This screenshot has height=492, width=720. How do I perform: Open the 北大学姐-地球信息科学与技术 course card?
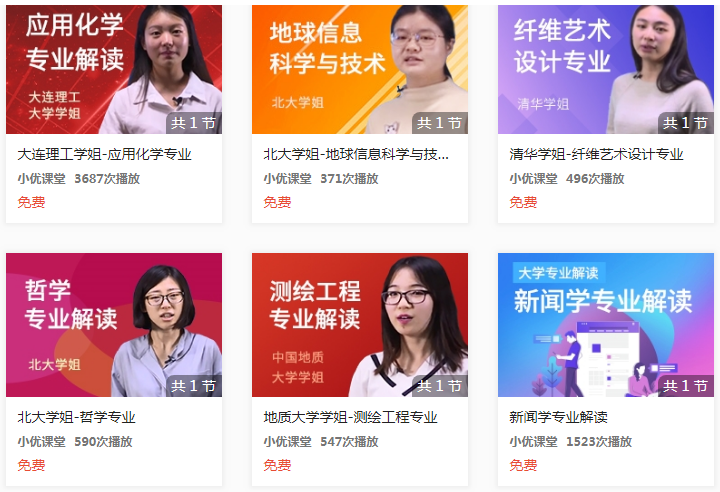[x=359, y=70]
